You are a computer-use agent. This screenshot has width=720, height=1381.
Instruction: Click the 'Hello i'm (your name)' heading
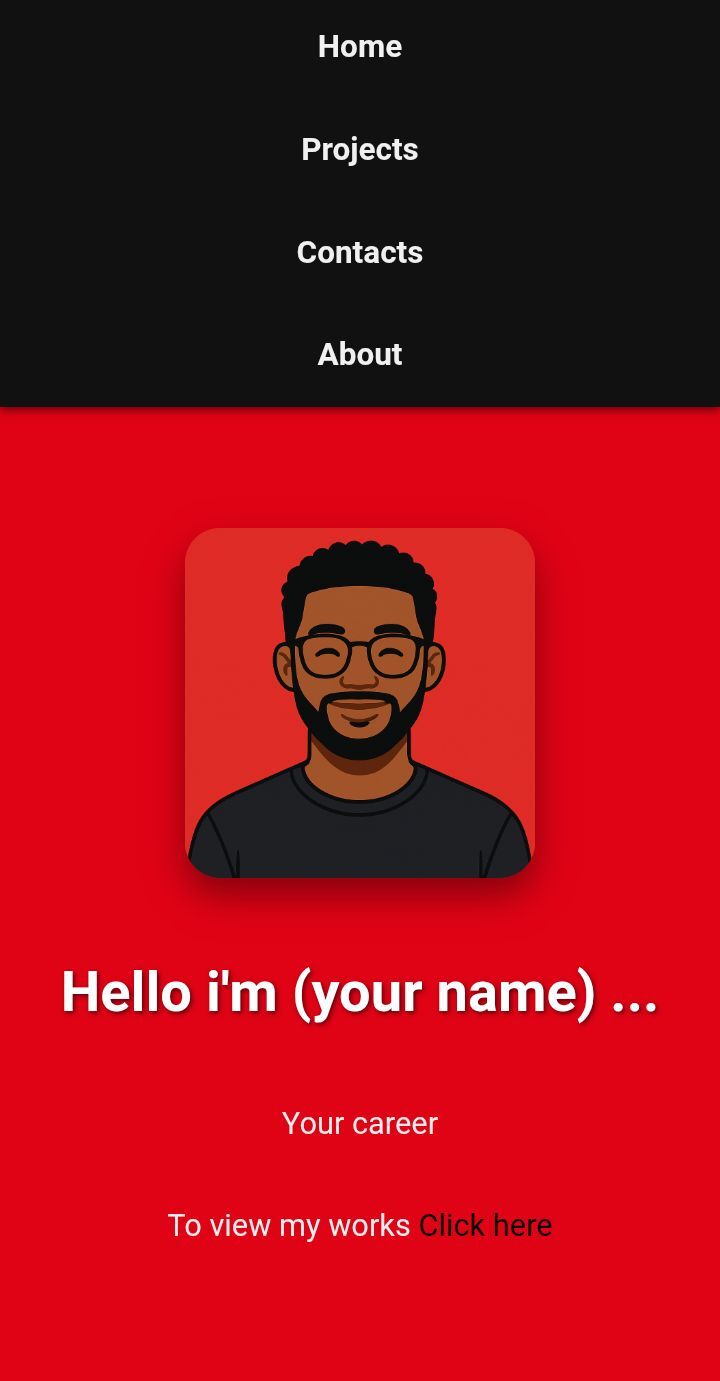(359, 992)
